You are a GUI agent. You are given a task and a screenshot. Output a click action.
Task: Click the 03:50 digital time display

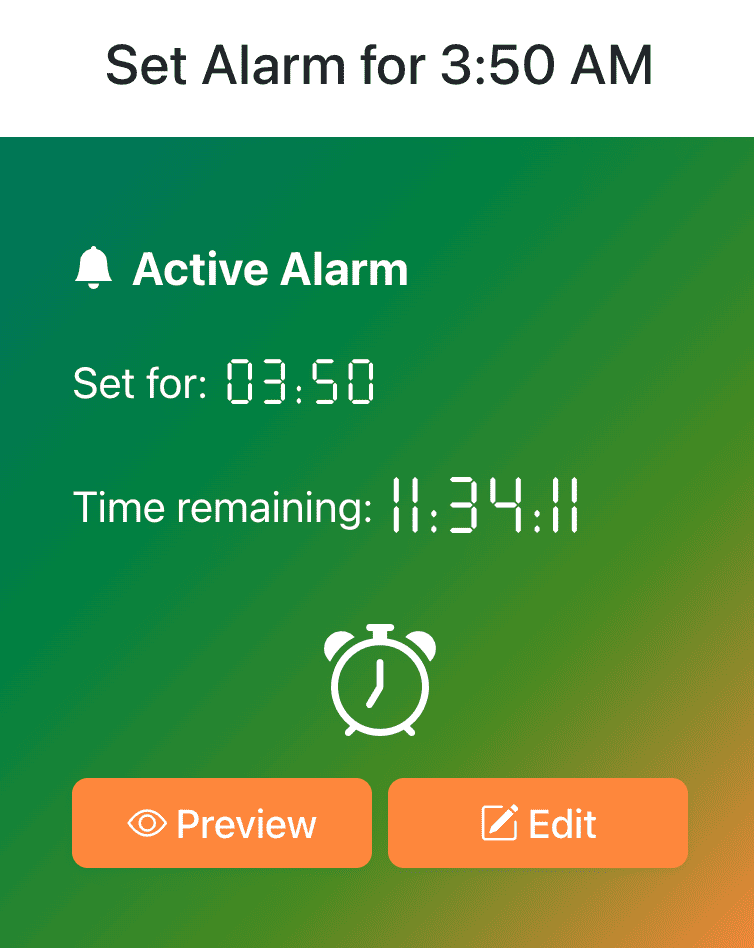[303, 382]
